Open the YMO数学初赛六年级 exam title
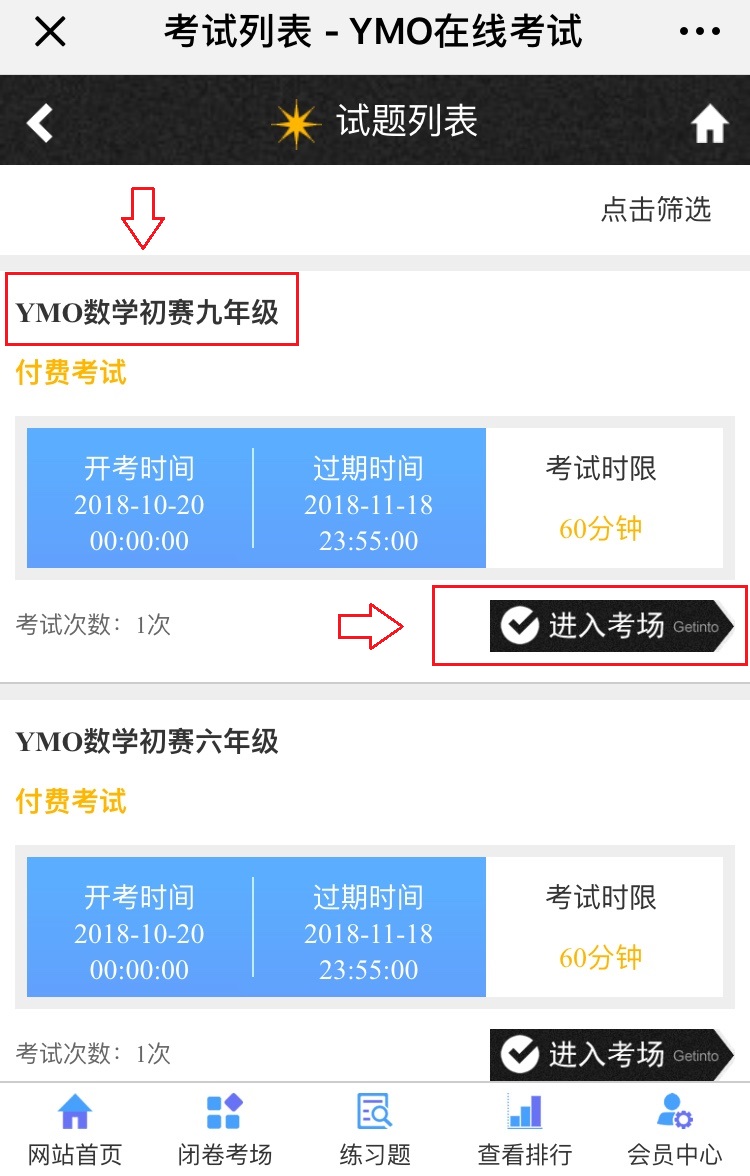 coord(147,742)
